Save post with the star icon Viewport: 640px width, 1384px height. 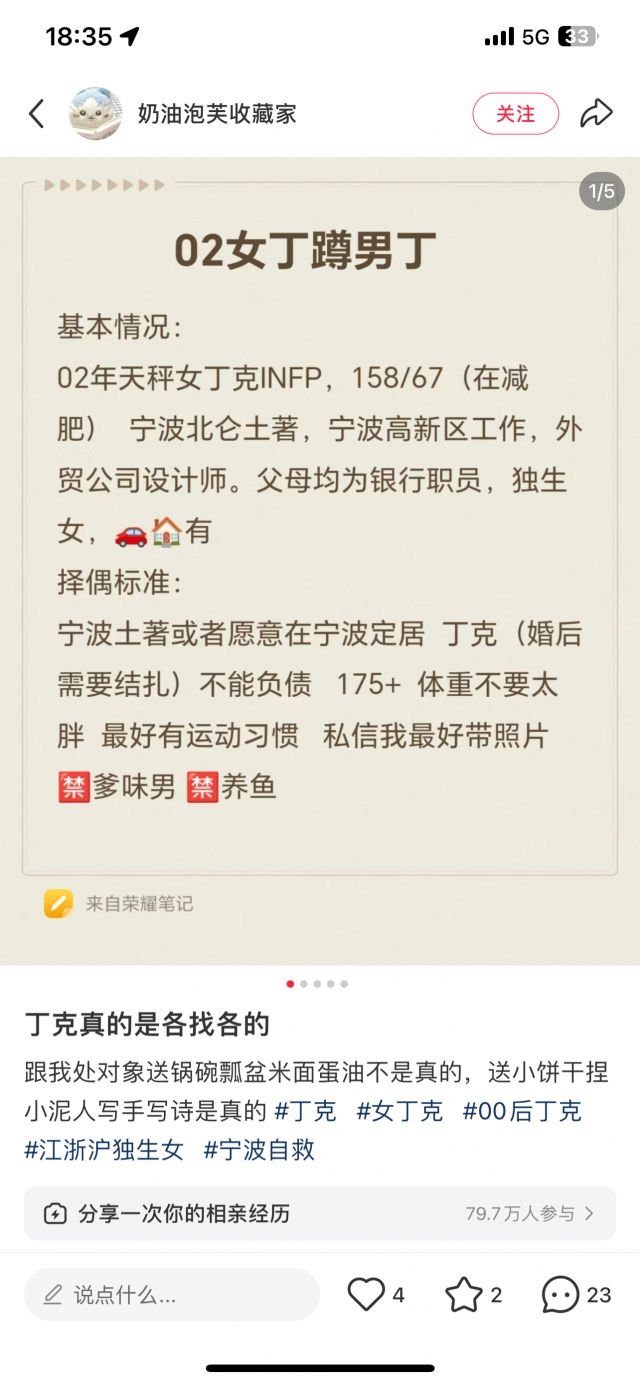pos(464,1295)
